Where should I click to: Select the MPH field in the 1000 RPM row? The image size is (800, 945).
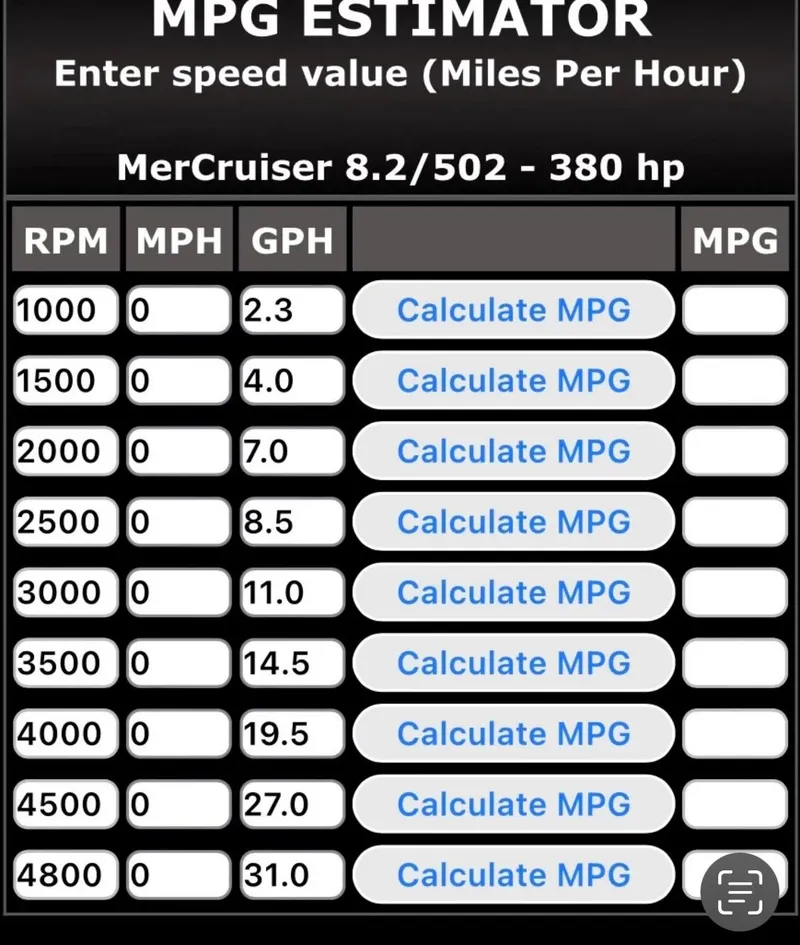pos(178,310)
